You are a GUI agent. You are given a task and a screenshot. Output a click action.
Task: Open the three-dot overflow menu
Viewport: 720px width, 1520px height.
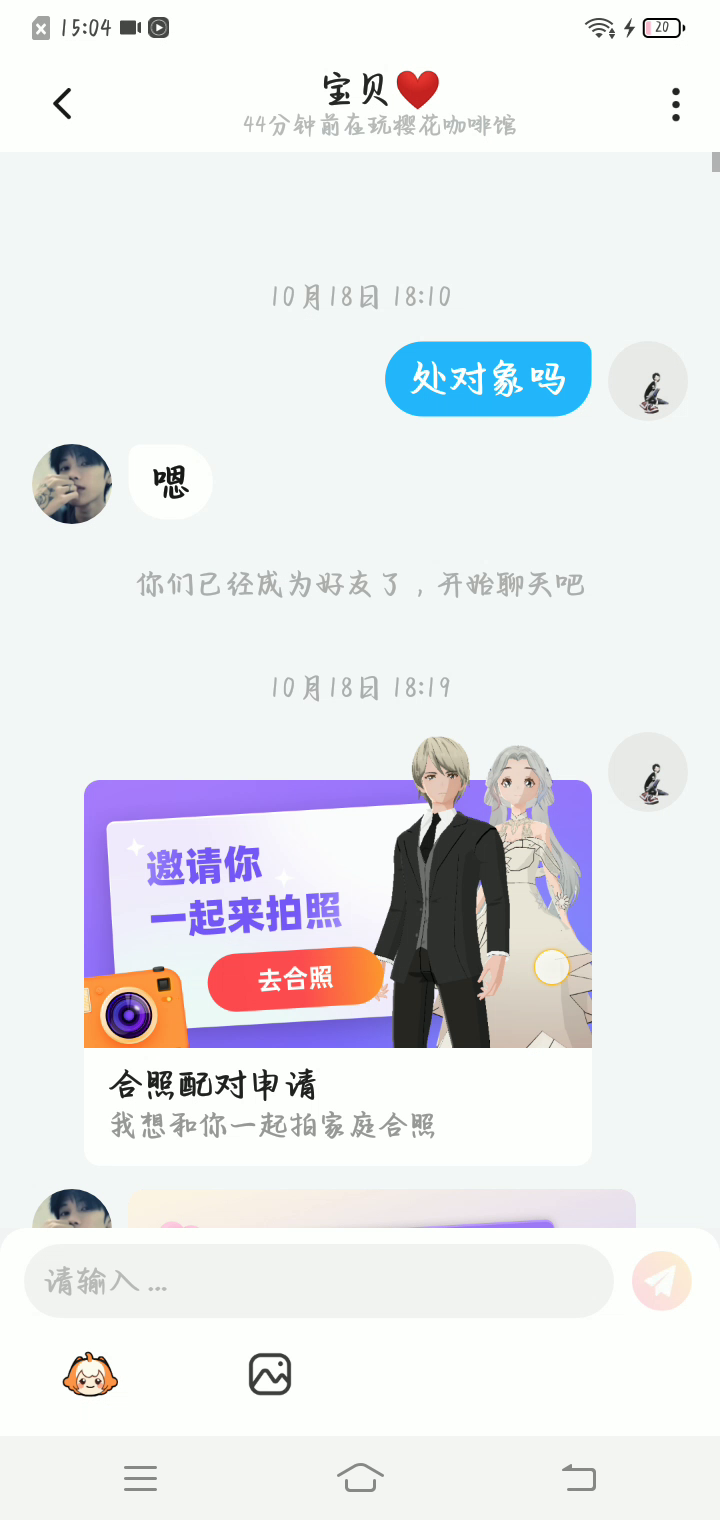pos(676,104)
